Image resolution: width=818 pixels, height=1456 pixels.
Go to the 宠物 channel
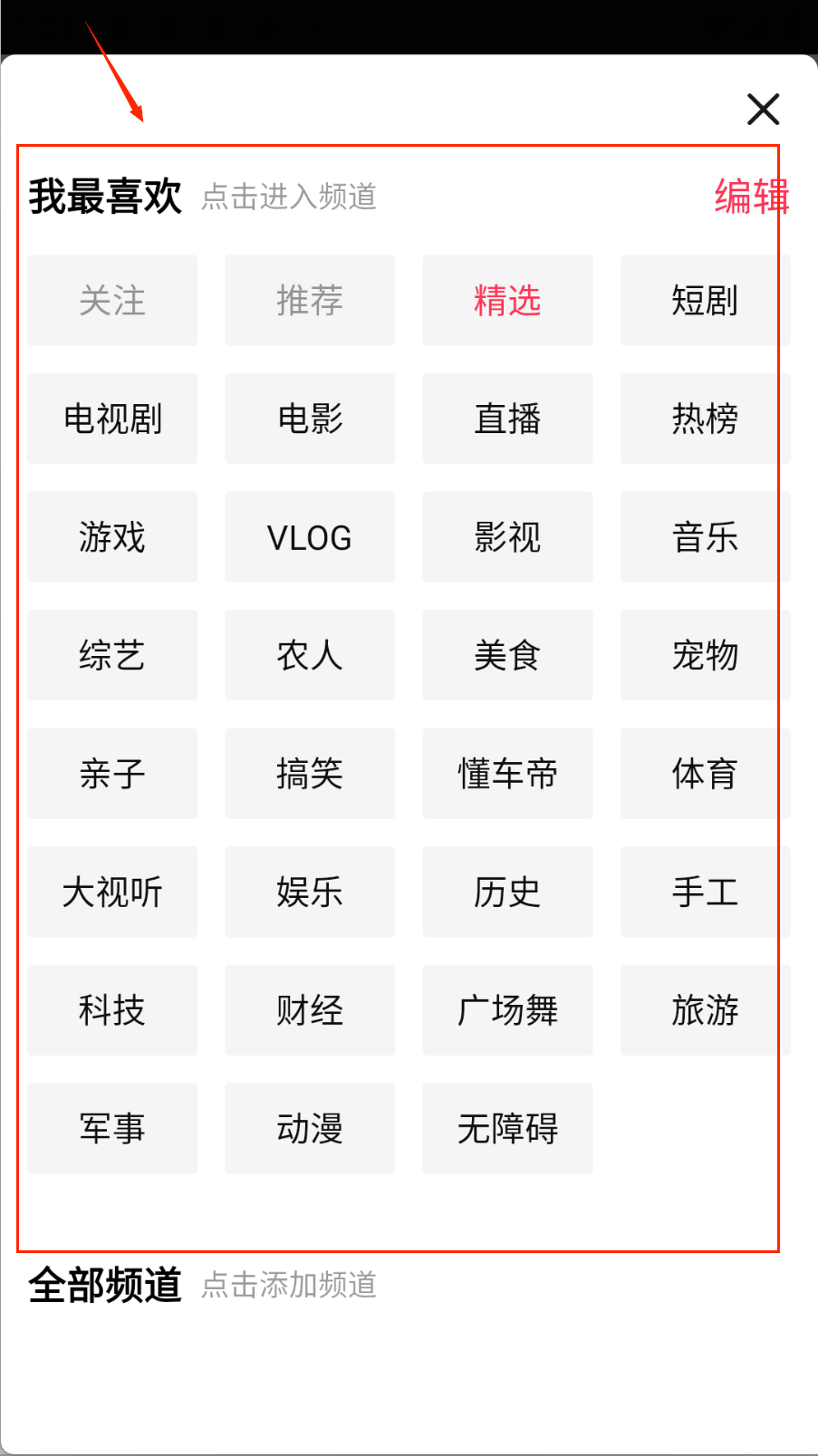(x=705, y=655)
